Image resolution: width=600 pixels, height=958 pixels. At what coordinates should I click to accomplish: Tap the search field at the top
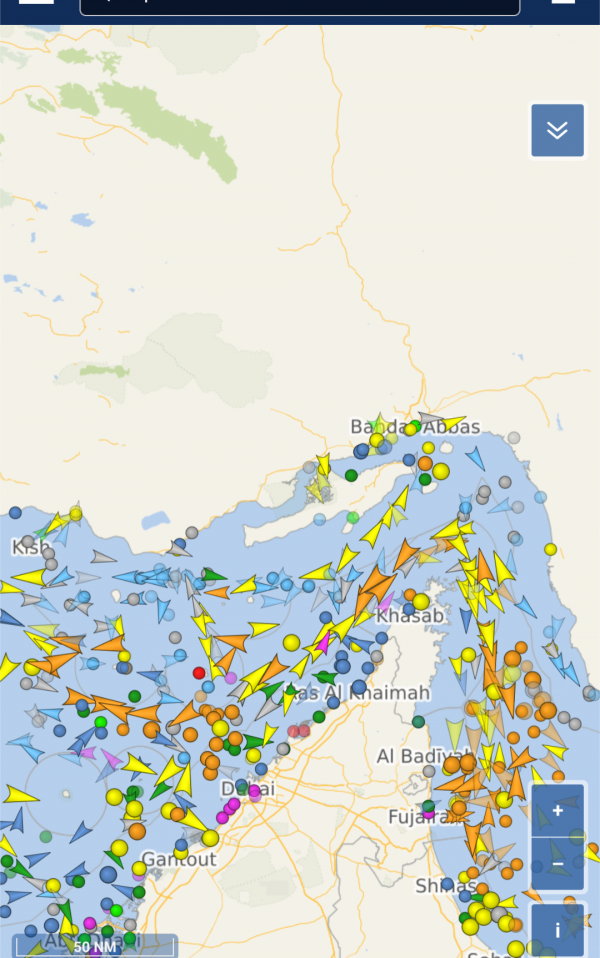point(300,6)
